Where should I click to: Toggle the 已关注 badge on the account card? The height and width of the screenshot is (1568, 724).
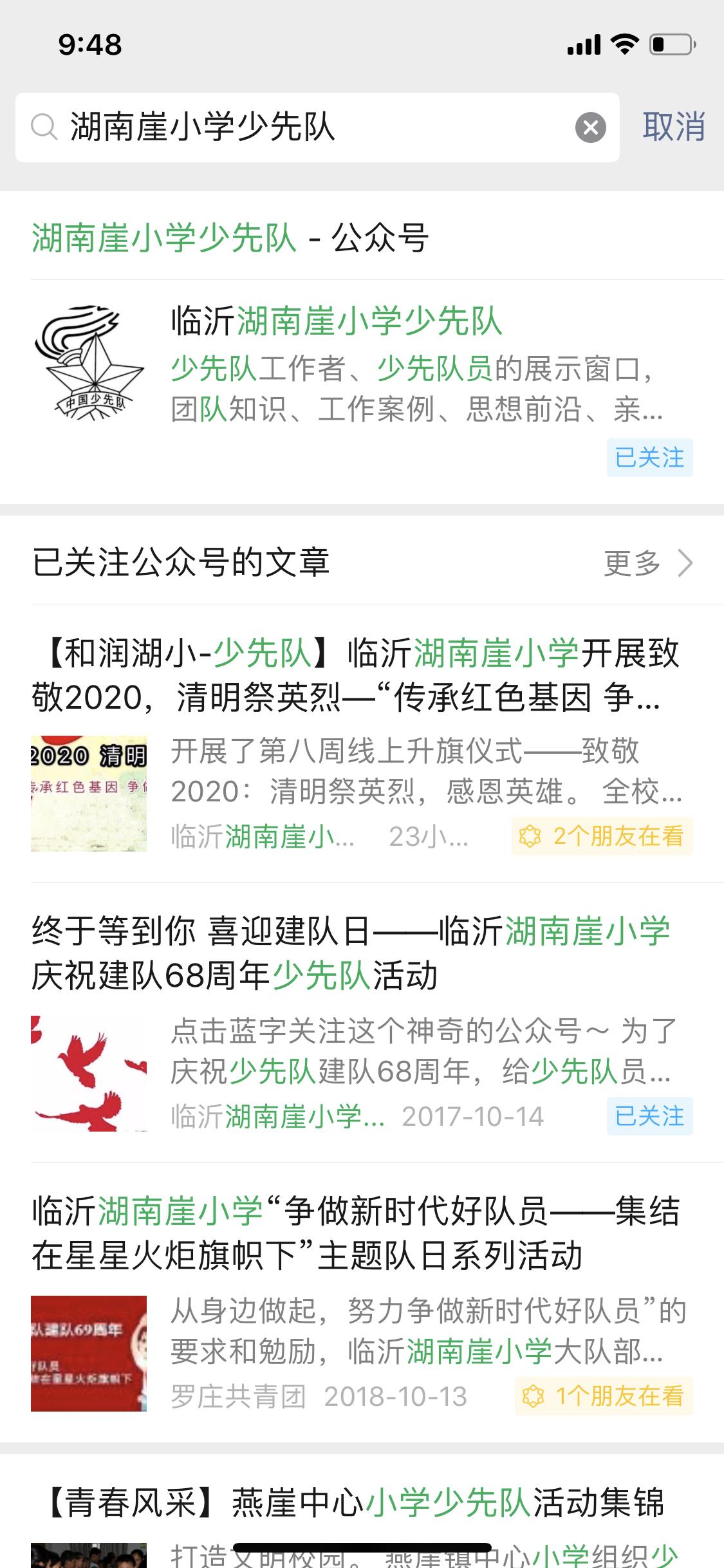tap(650, 456)
